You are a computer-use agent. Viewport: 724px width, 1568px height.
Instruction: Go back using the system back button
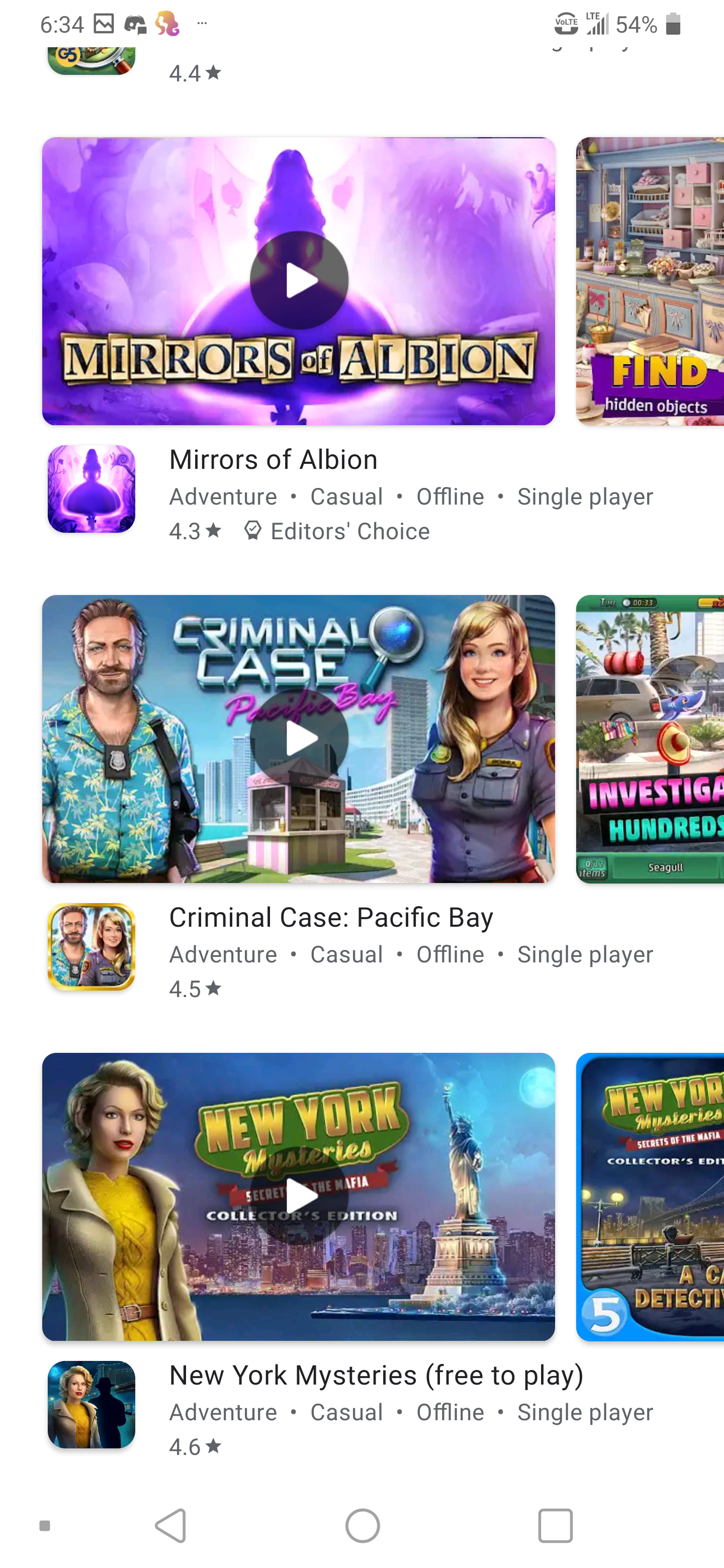tap(171, 1525)
